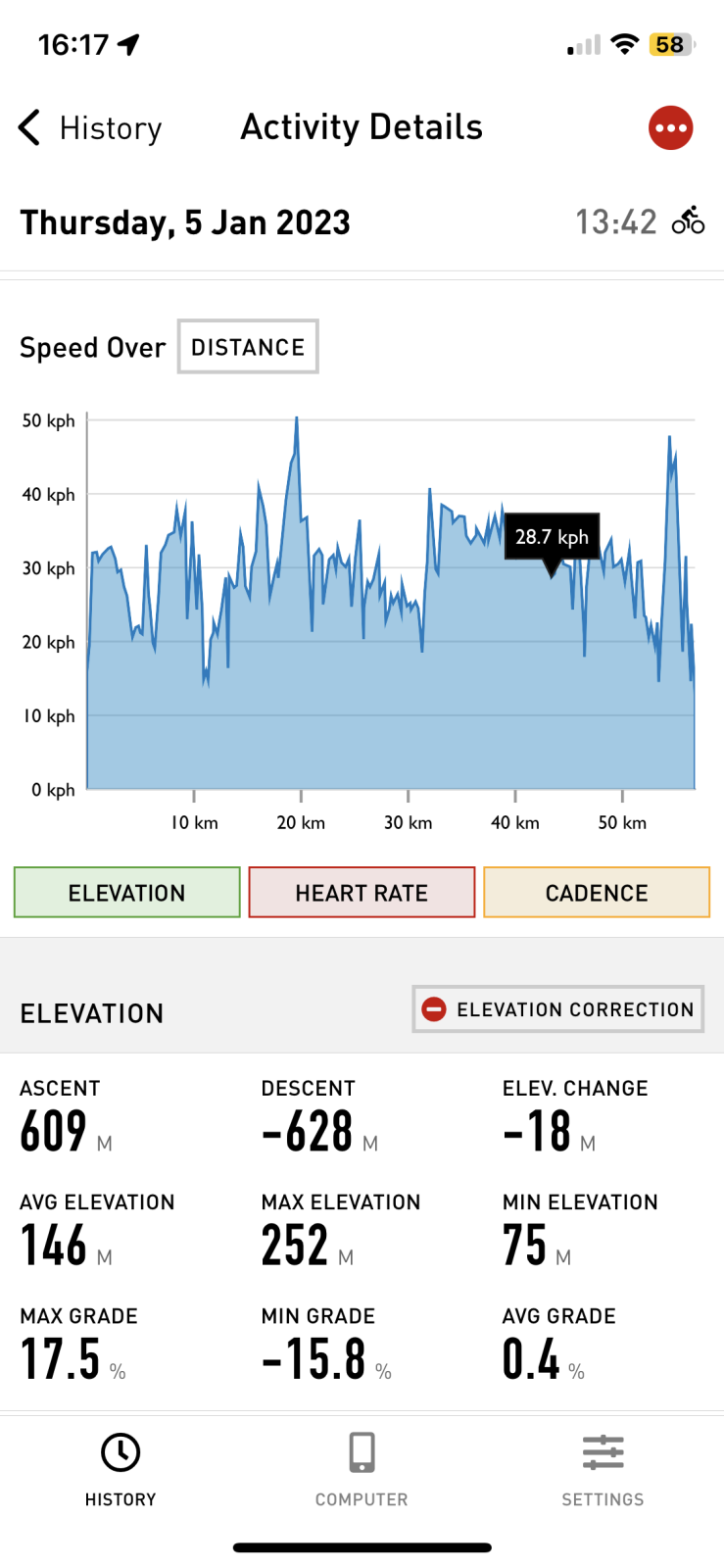Switch to the Computer tab
The height and width of the screenshot is (1568, 724).
(362, 1469)
